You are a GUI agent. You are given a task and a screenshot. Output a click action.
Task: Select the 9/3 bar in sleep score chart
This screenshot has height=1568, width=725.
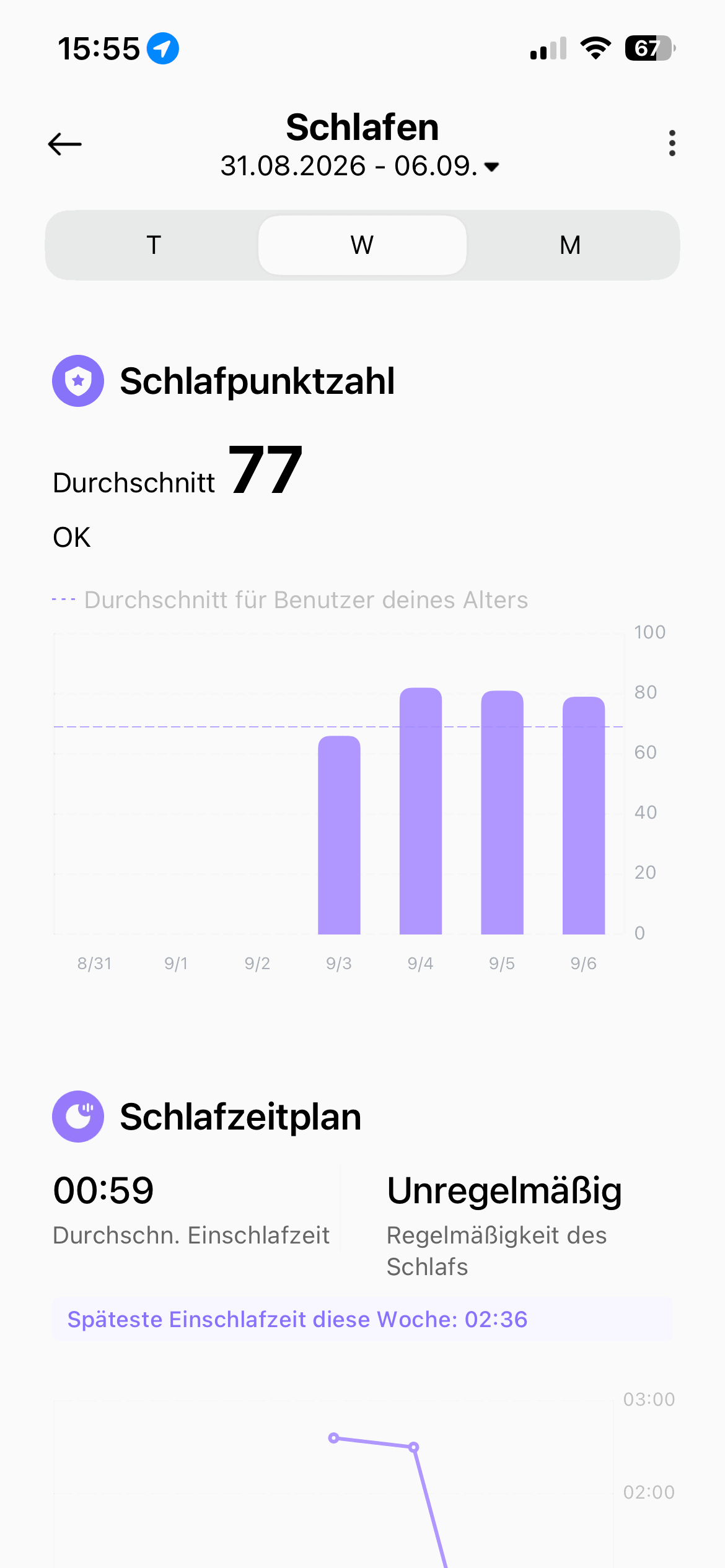339,835
